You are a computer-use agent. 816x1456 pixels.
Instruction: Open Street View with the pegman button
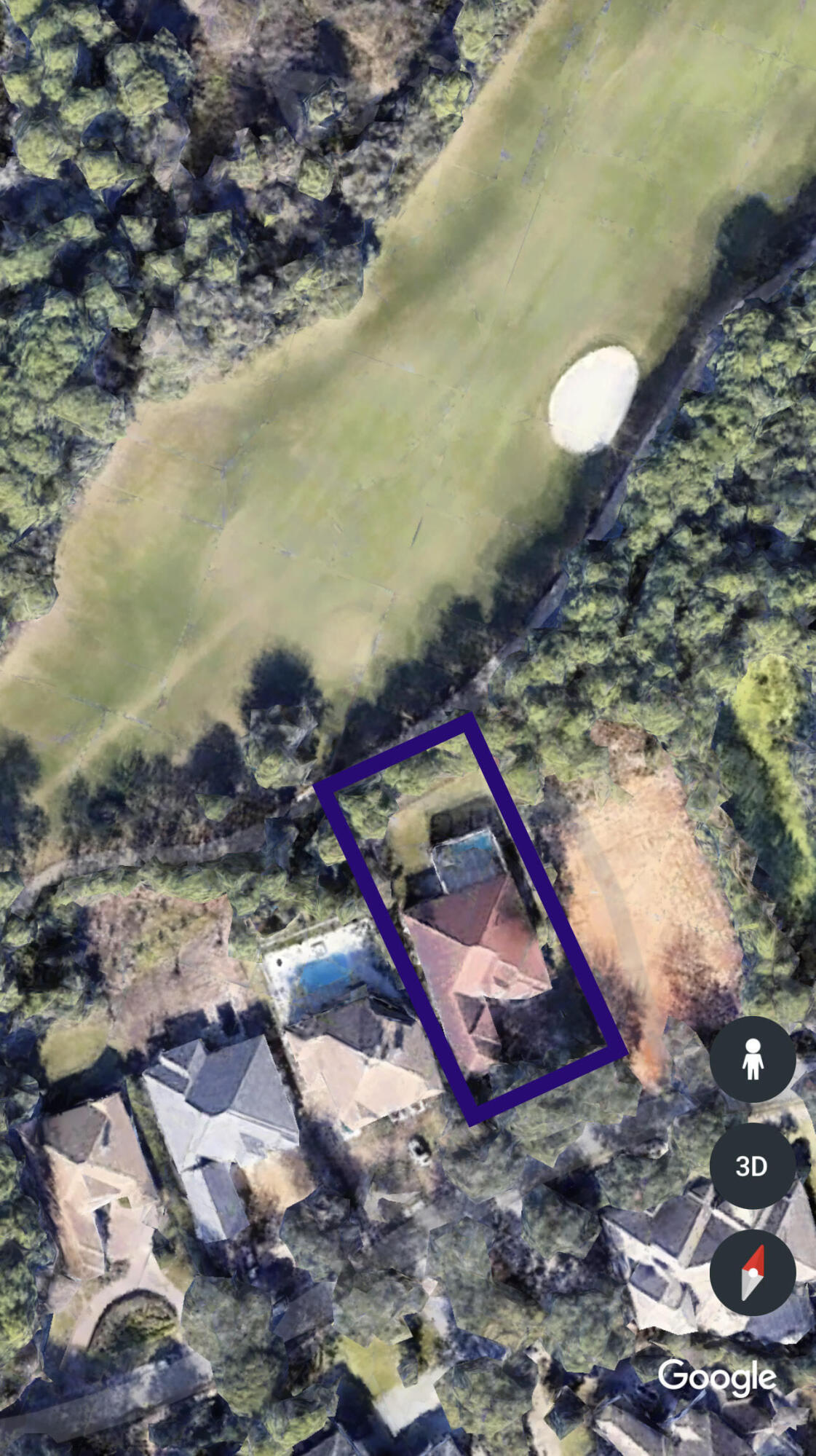pyautogui.click(x=752, y=1059)
